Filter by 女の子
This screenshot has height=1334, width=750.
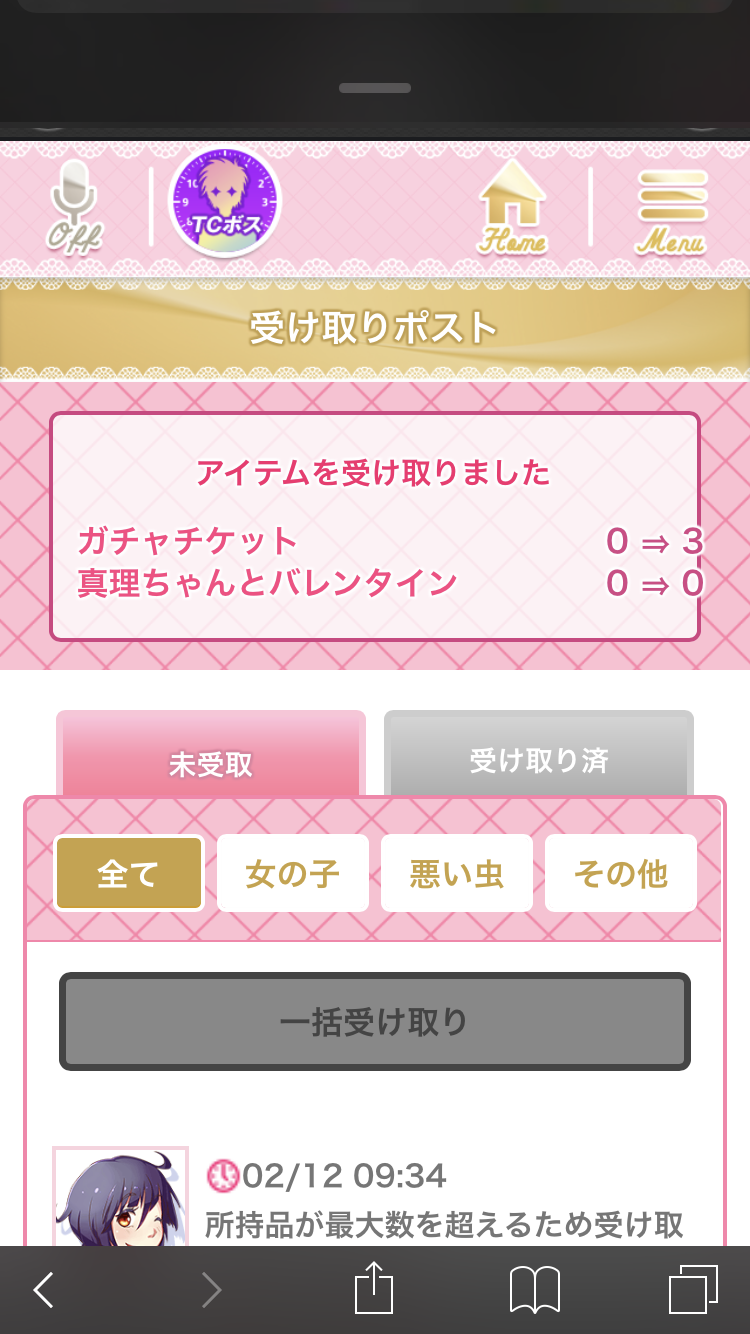coord(292,874)
